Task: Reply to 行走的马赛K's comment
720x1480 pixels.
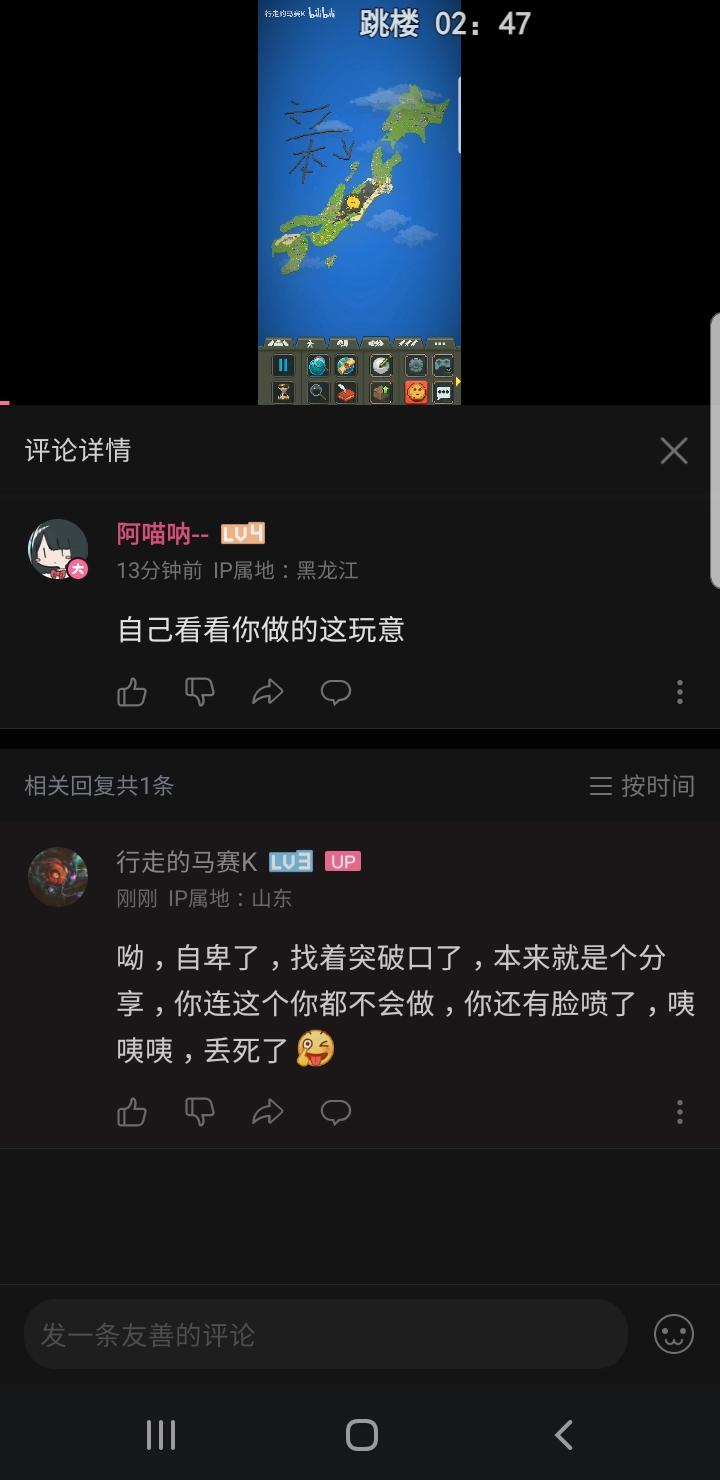Action: pyautogui.click(x=336, y=1112)
